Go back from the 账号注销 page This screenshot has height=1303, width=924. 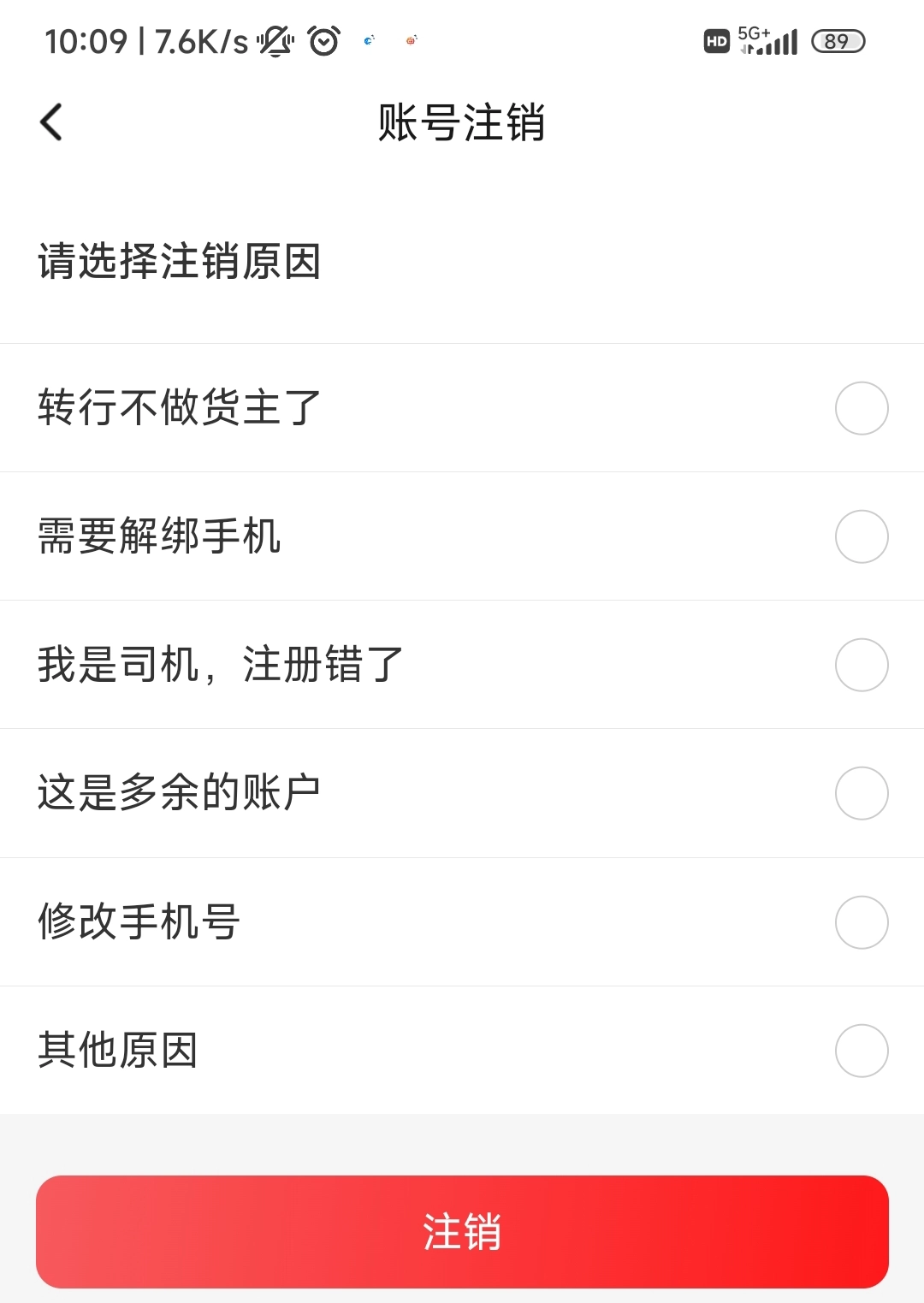[51, 122]
